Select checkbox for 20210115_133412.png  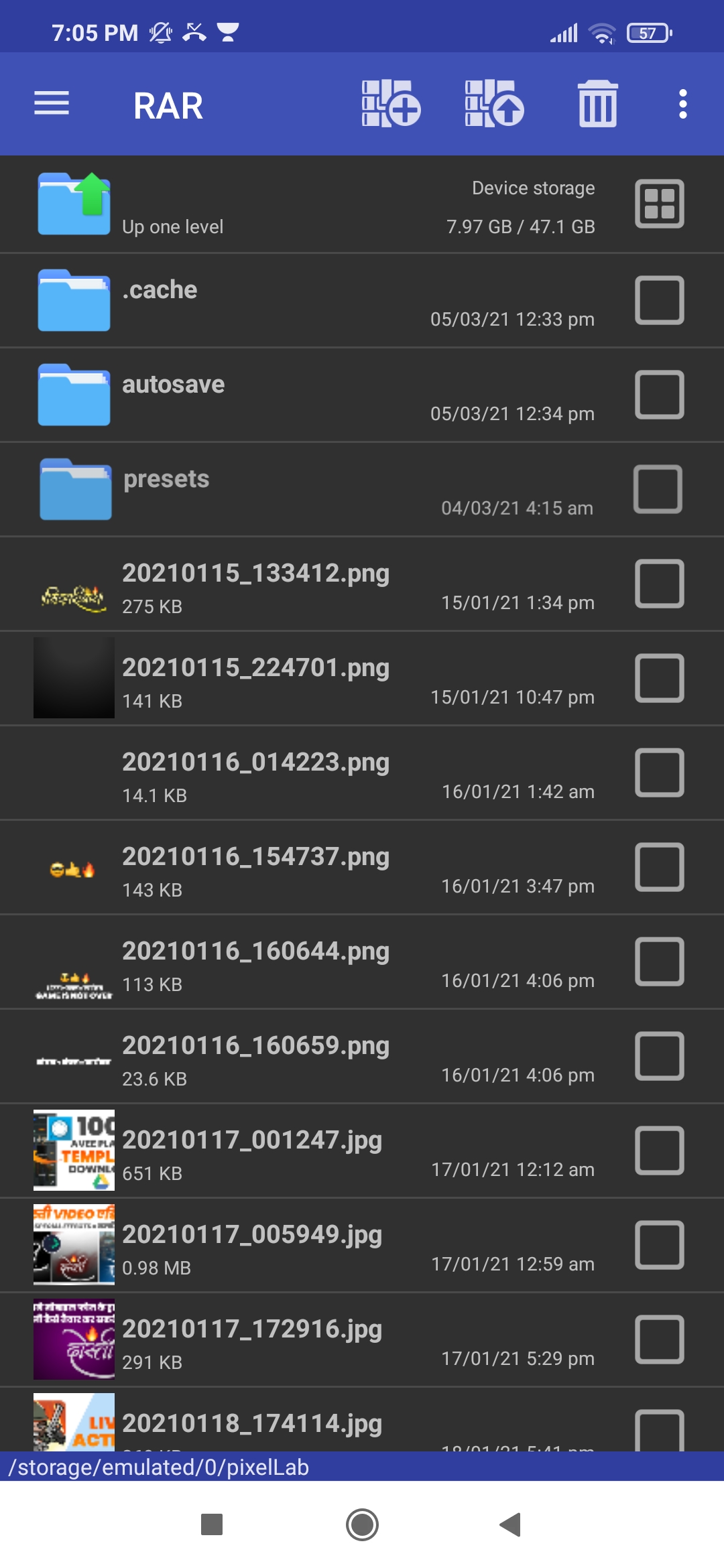[659, 584]
